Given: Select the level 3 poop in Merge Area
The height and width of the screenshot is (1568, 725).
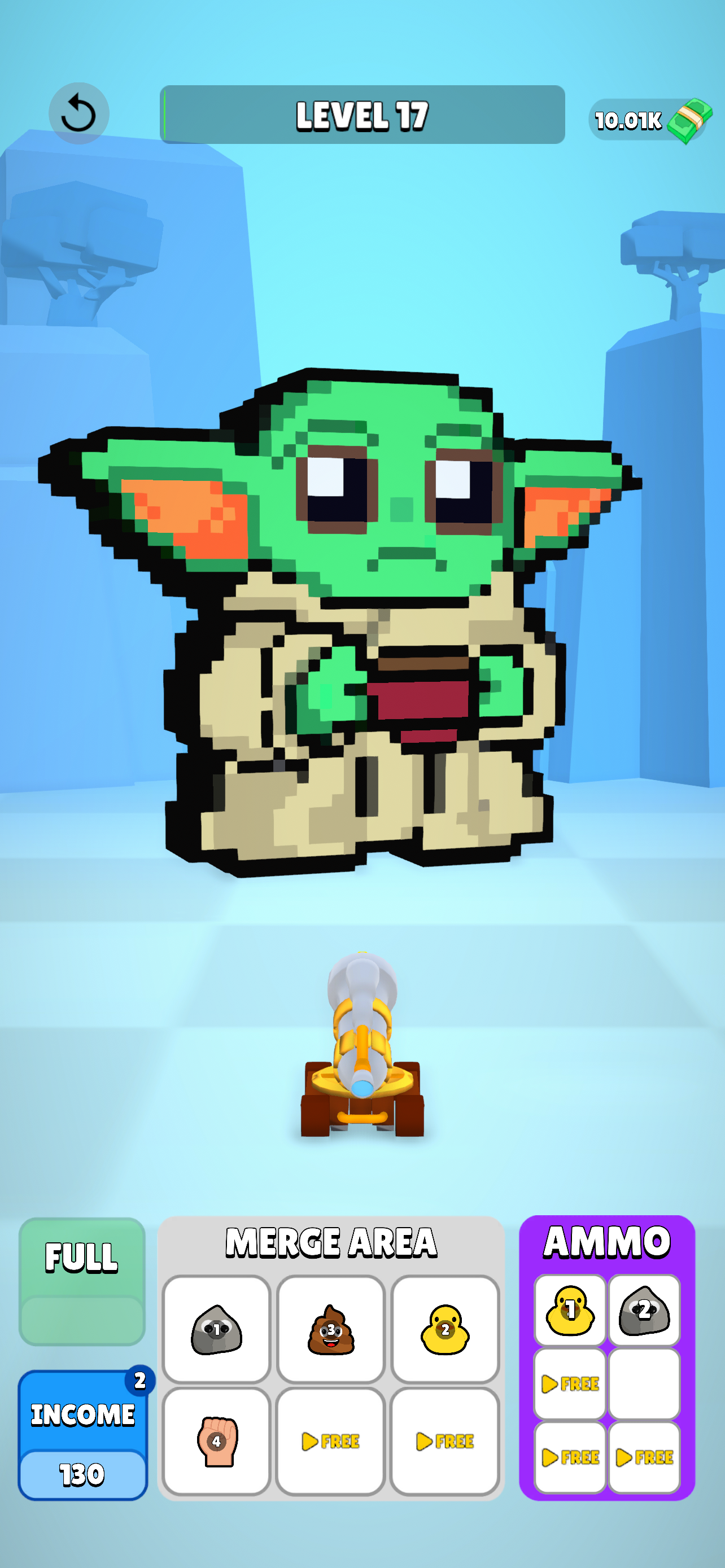Looking at the screenshot, I should [x=330, y=1329].
